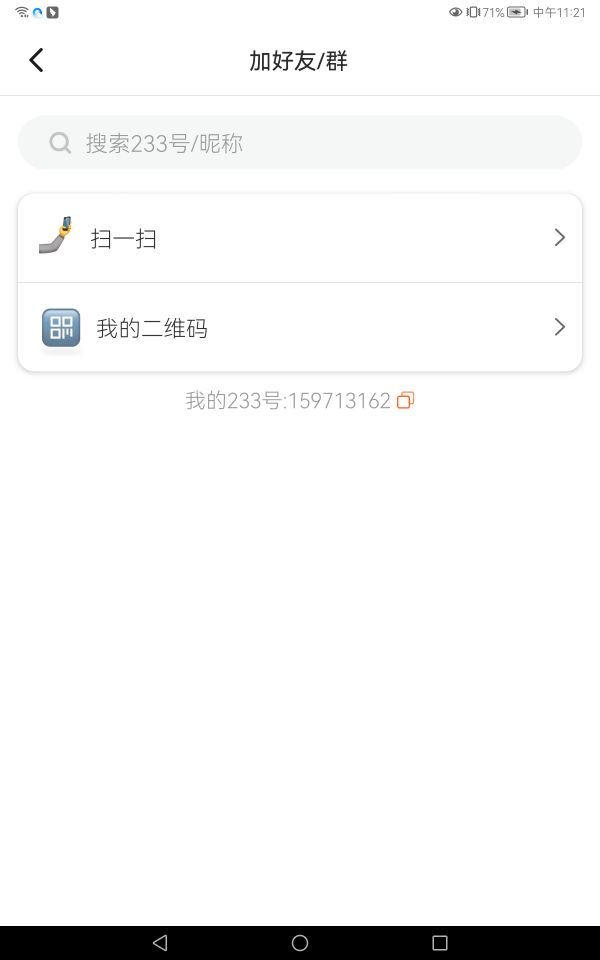Tap the 搜索233号/昵称 search box
This screenshot has height=960, width=600.
300,143
